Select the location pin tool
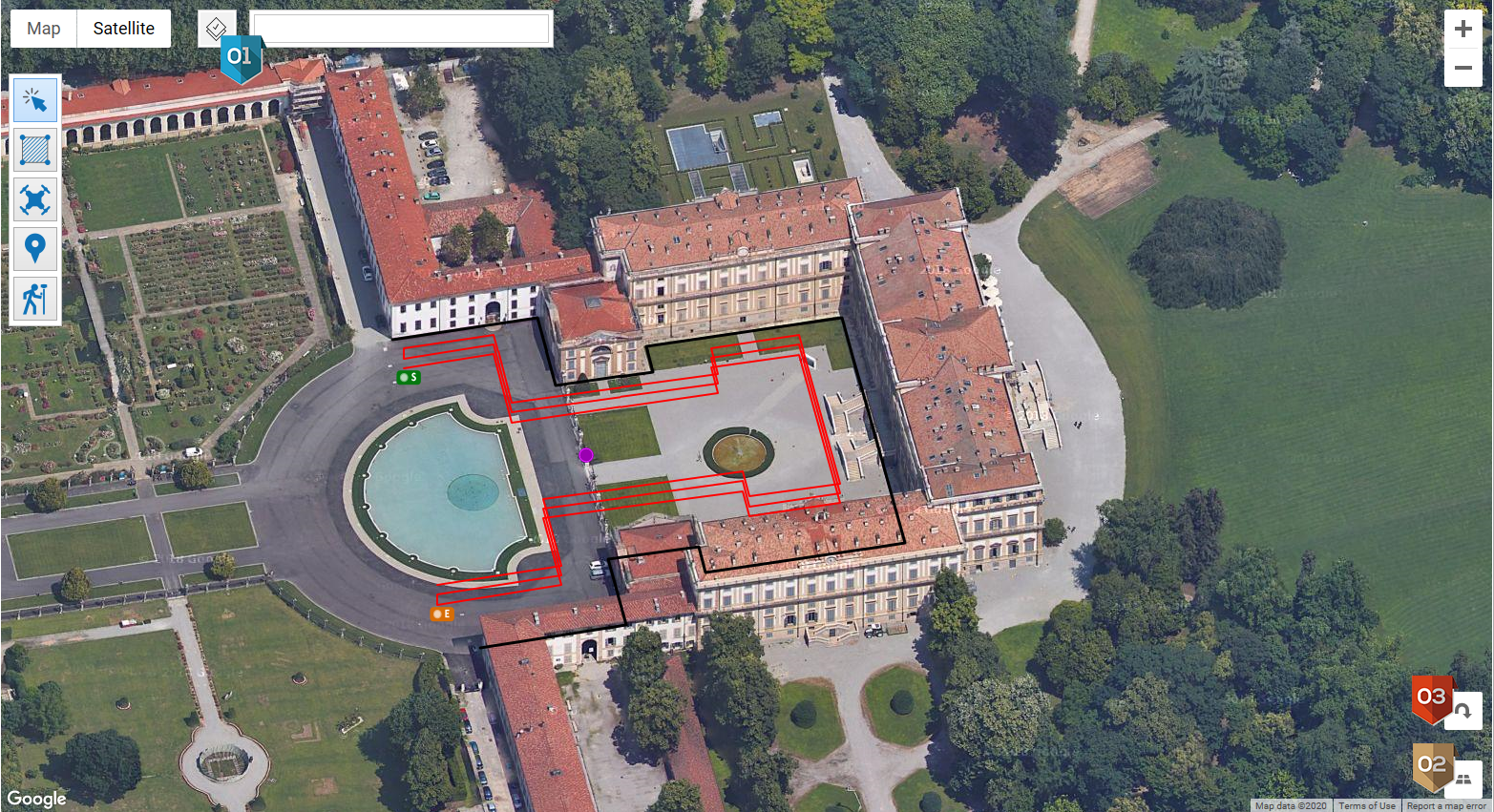 (35, 249)
